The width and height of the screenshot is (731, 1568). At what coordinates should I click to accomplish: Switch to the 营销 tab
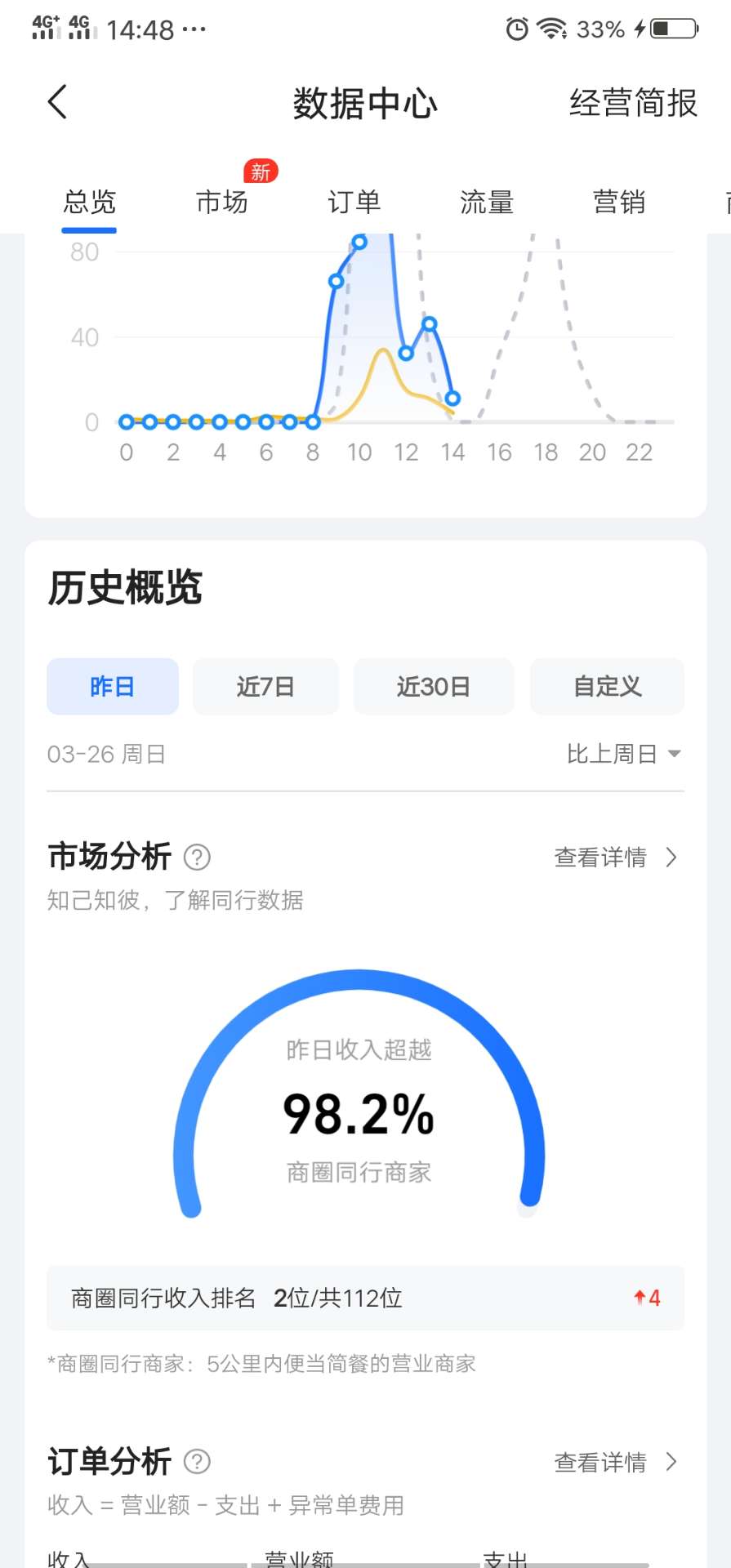tap(618, 202)
